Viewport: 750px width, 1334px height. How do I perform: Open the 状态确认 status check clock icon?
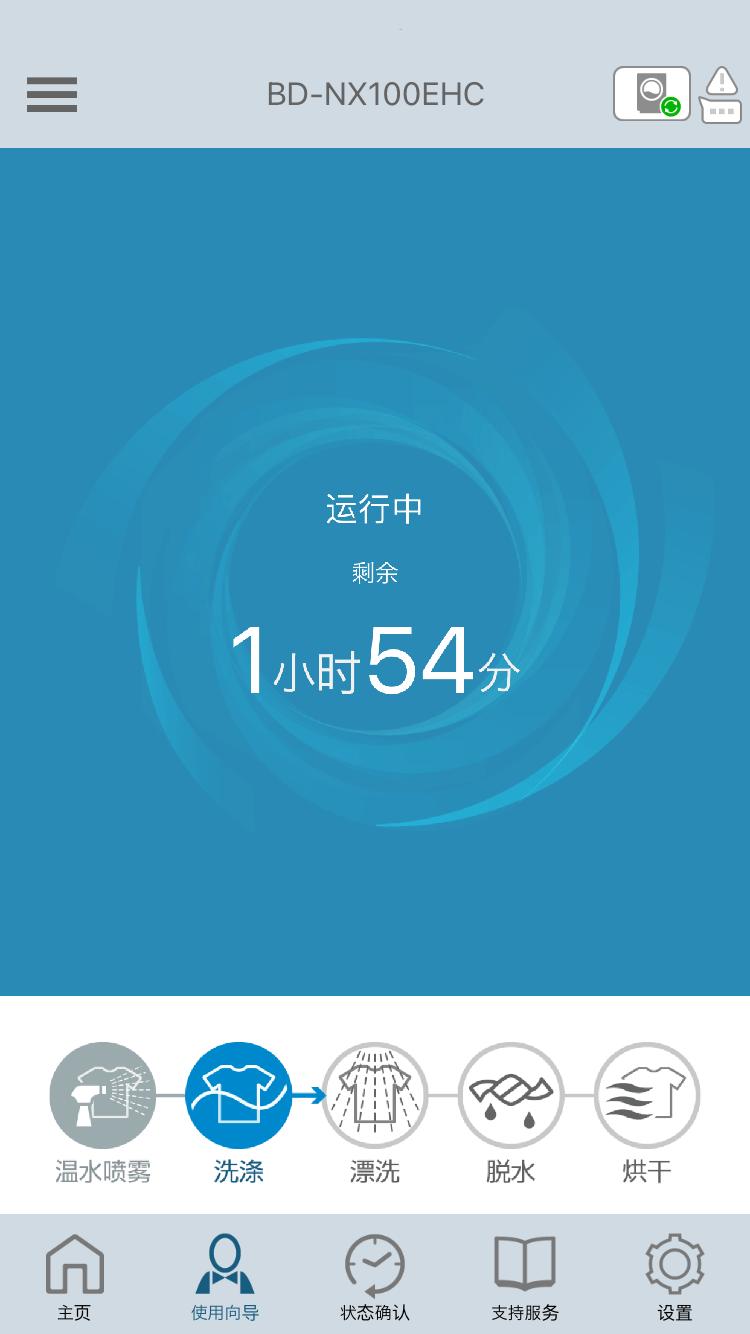click(375, 1263)
